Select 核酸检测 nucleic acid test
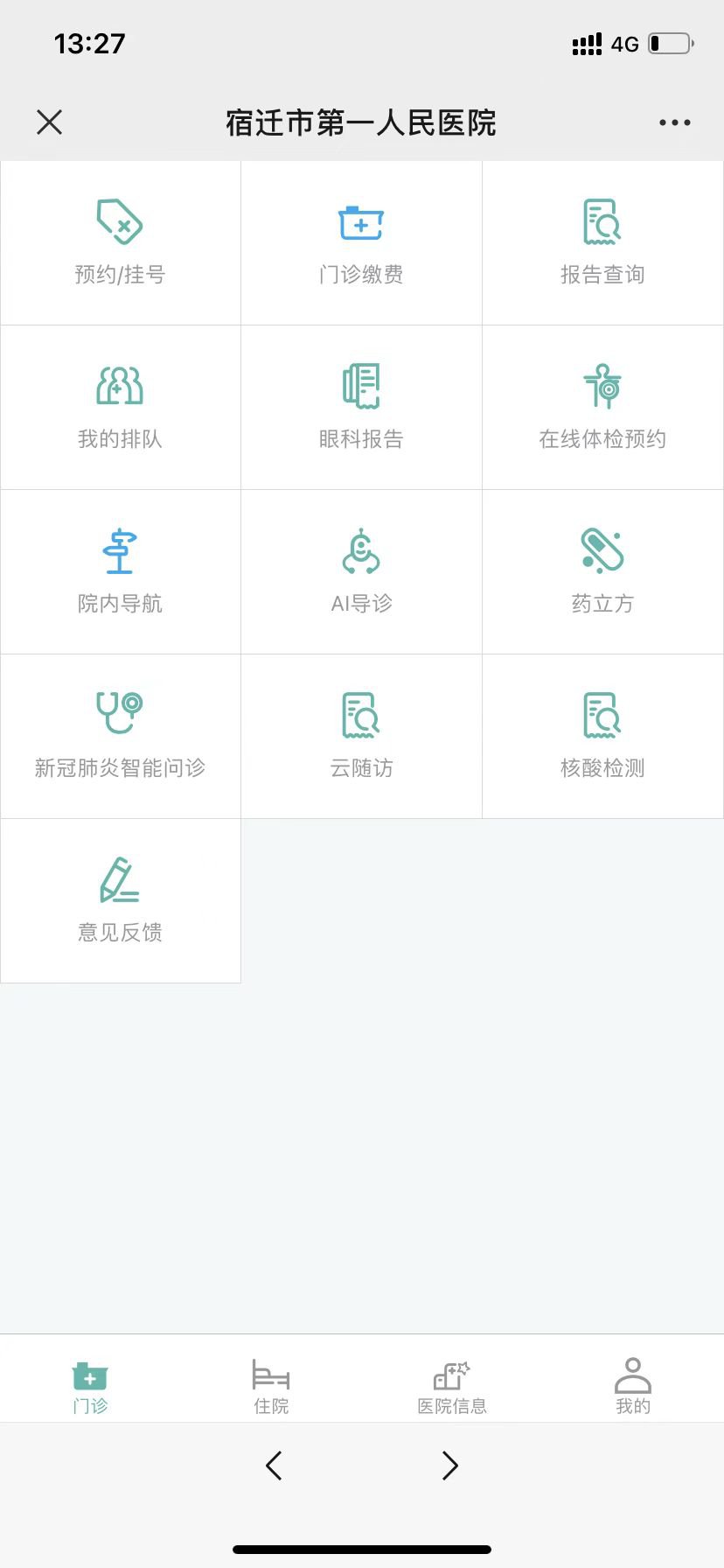 [x=602, y=736]
